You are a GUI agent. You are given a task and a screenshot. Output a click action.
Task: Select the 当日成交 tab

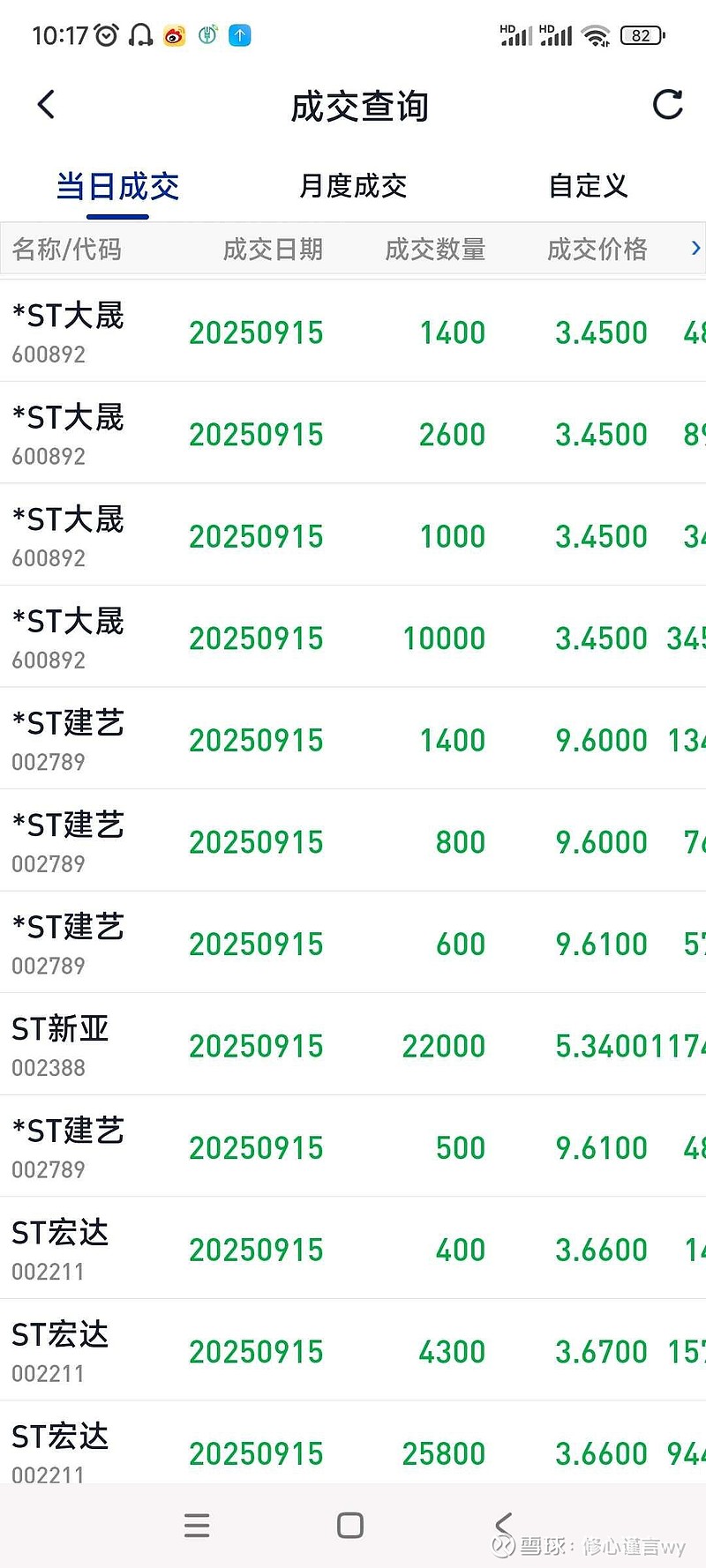(117, 186)
